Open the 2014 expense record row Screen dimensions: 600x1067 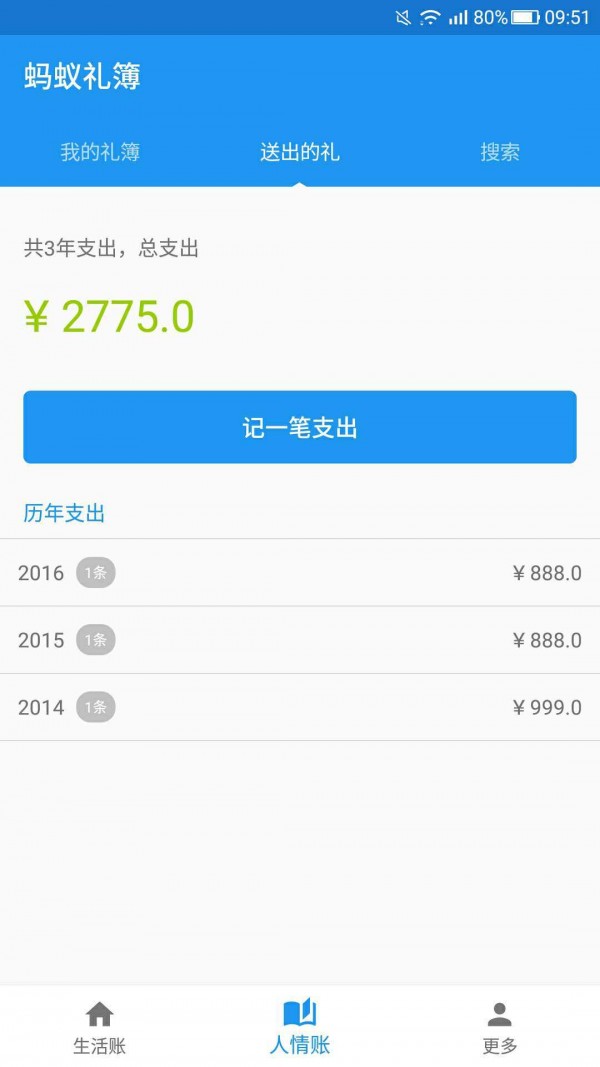(x=300, y=707)
